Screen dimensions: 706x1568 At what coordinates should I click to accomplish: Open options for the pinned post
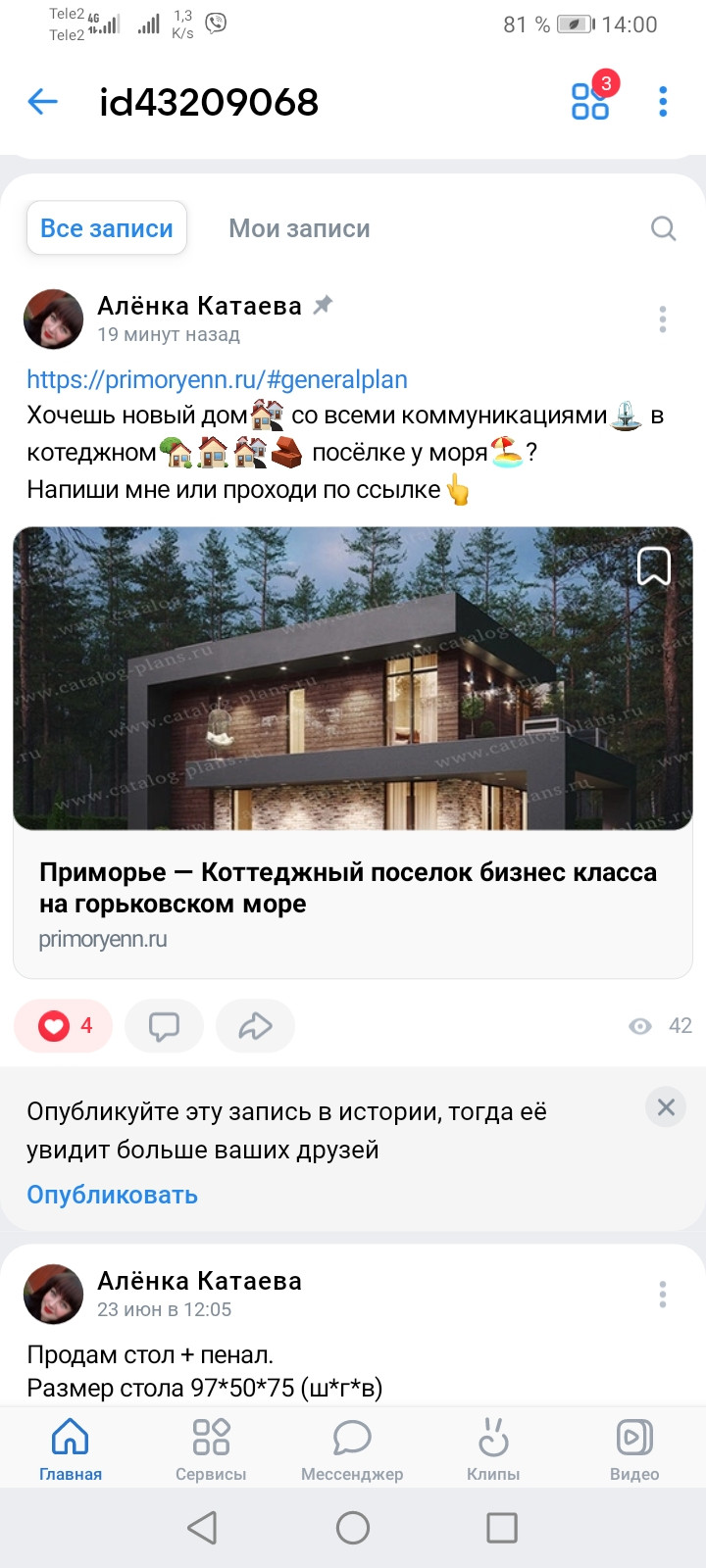[x=663, y=318]
